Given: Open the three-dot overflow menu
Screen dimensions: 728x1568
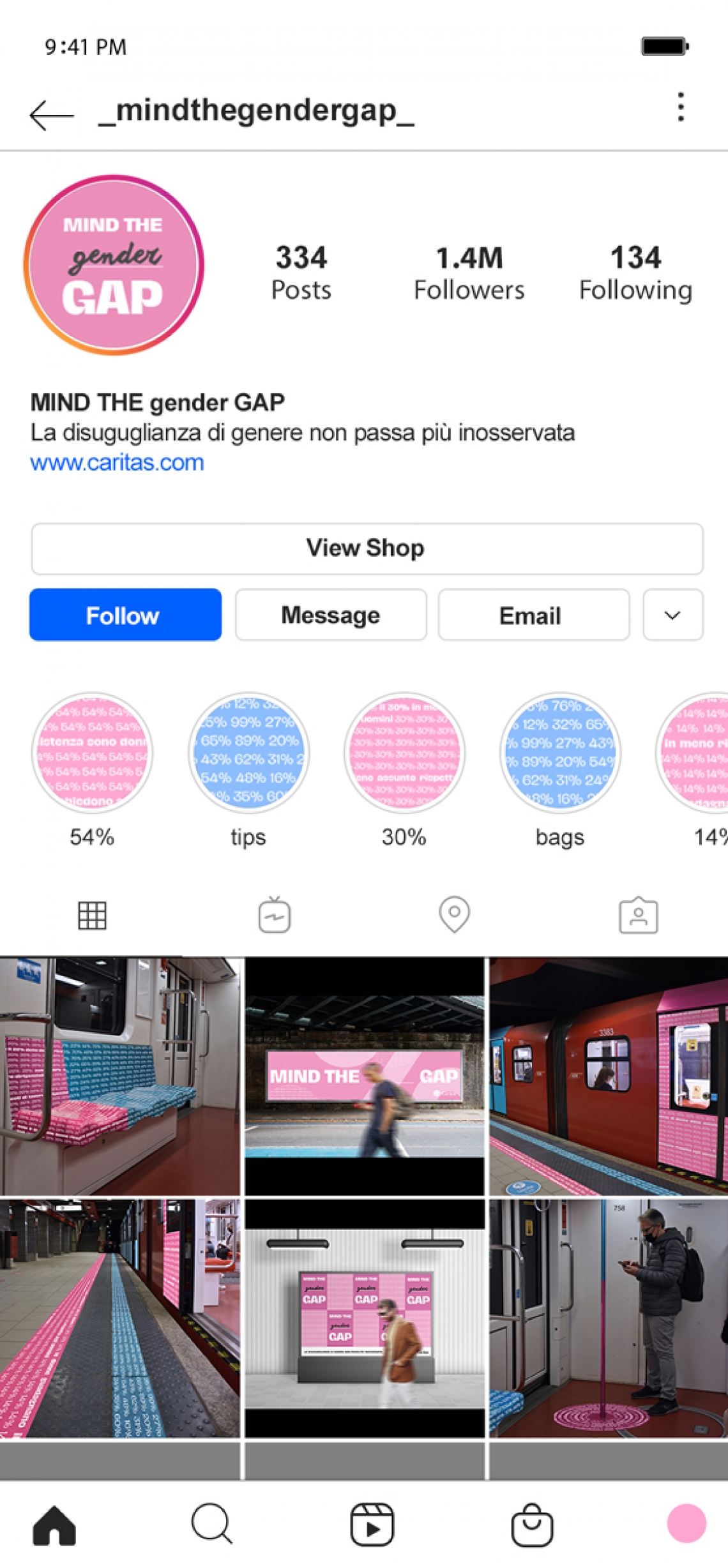Looking at the screenshot, I should coord(681,107).
